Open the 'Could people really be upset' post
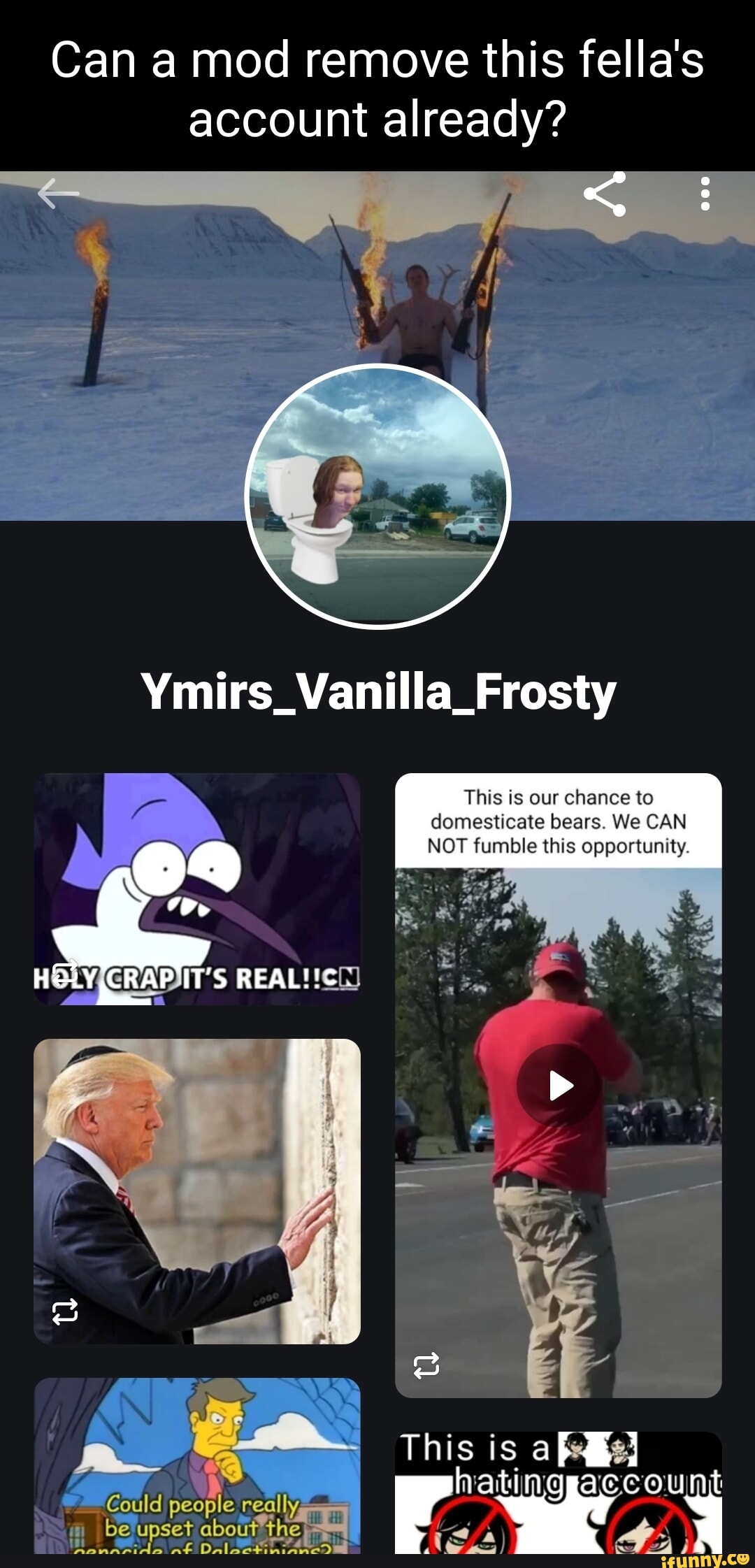 pos(197,1465)
